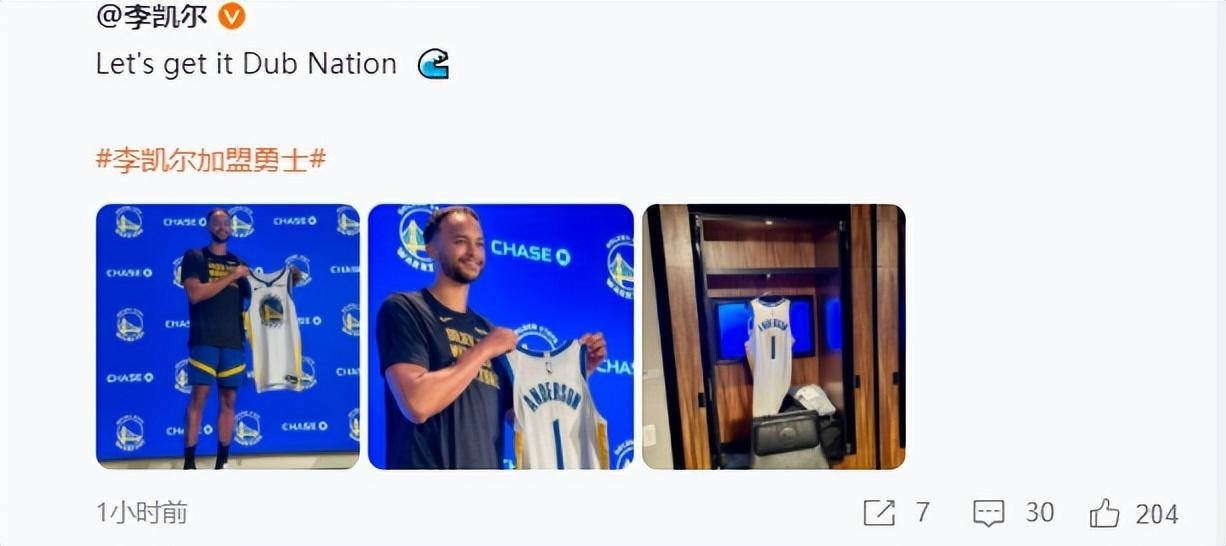The image size is (1226, 546).
Task: Repost this post via the share icon
Action: click(879, 513)
